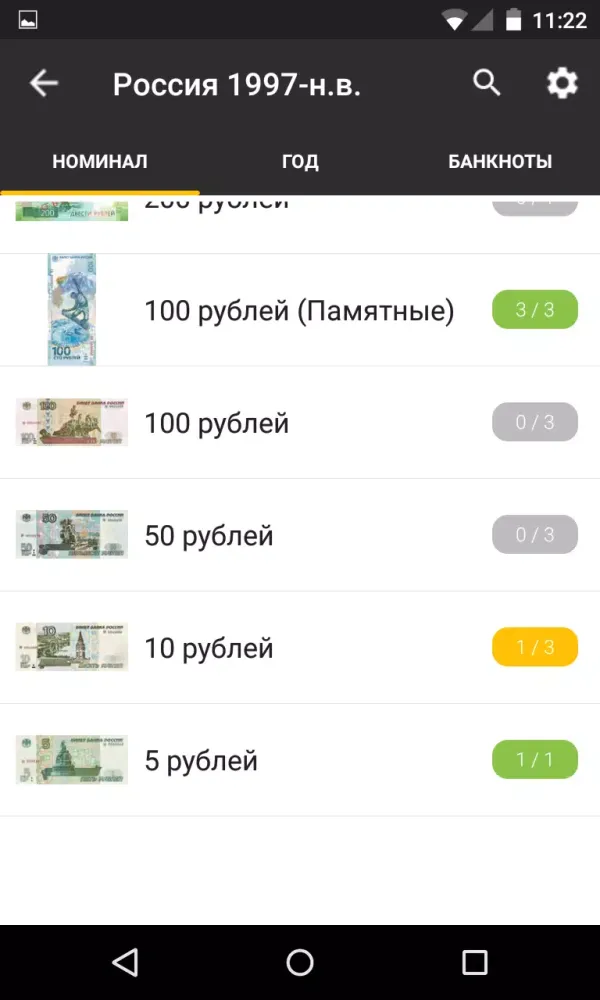Open recent apps from navigation bar
Image resolution: width=600 pixels, height=1000 pixels.
(x=474, y=962)
